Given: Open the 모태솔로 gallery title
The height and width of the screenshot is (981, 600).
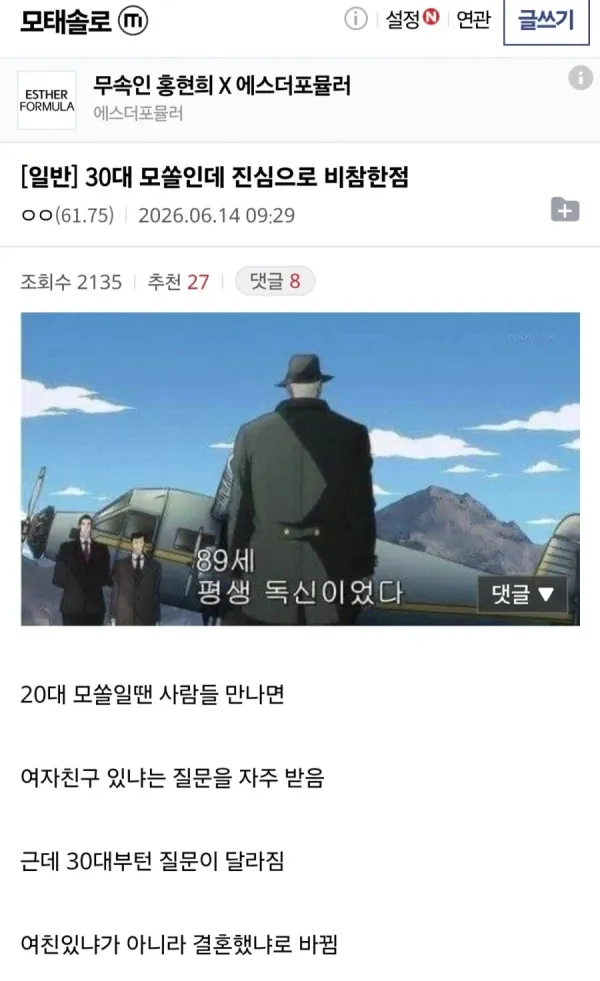Looking at the screenshot, I should click(x=66, y=21).
